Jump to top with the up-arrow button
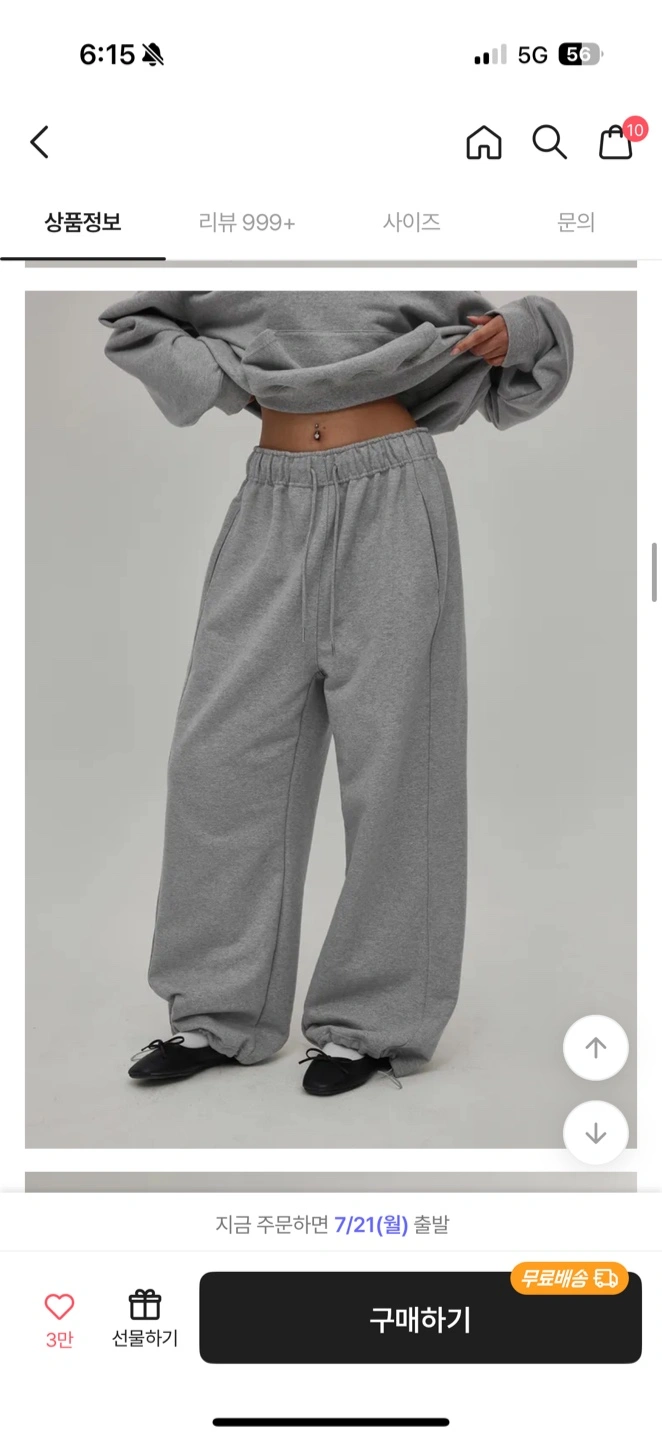This screenshot has height=1440, width=662. pos(596,1048)
